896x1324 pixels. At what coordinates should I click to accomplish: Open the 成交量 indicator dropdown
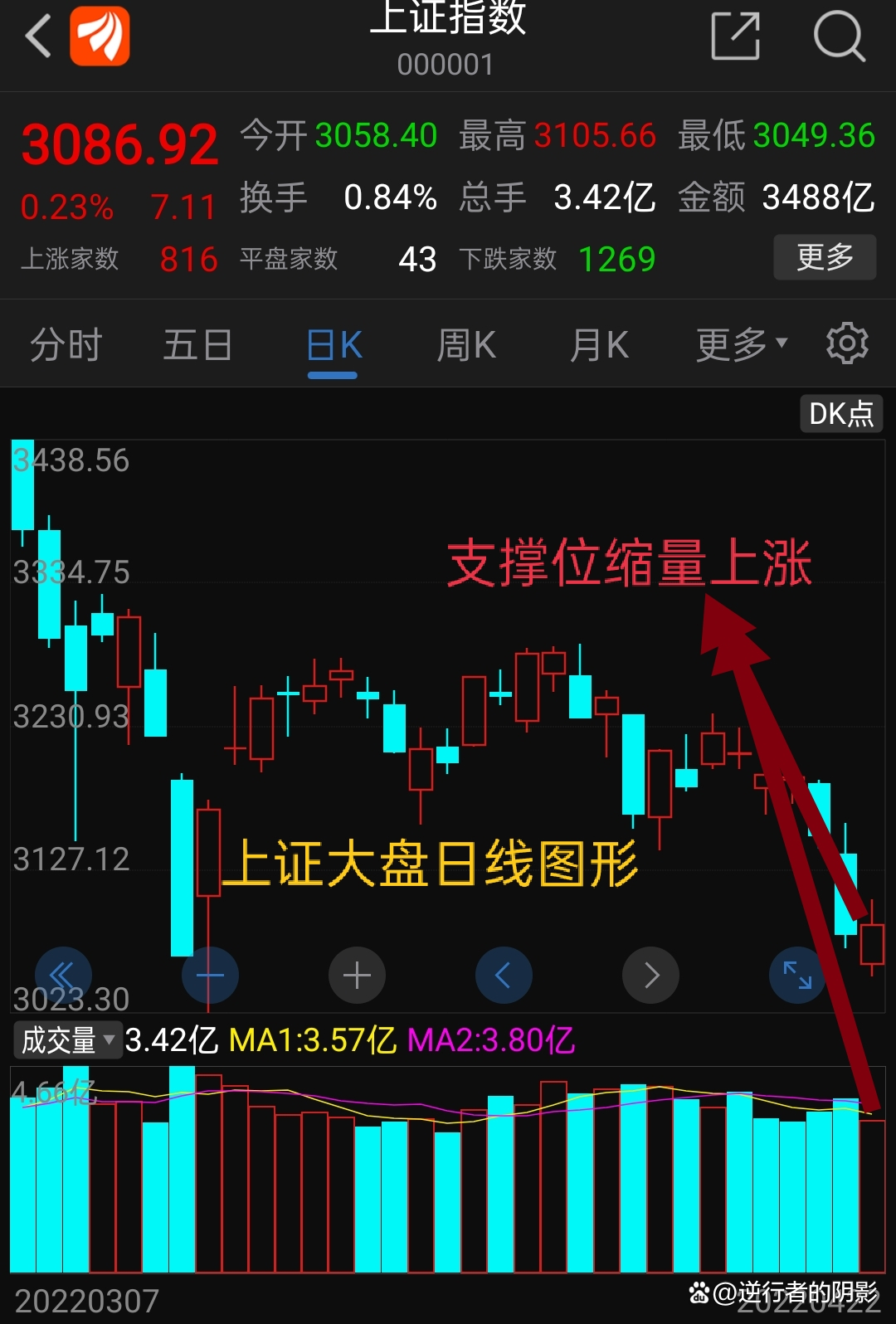66,1039
